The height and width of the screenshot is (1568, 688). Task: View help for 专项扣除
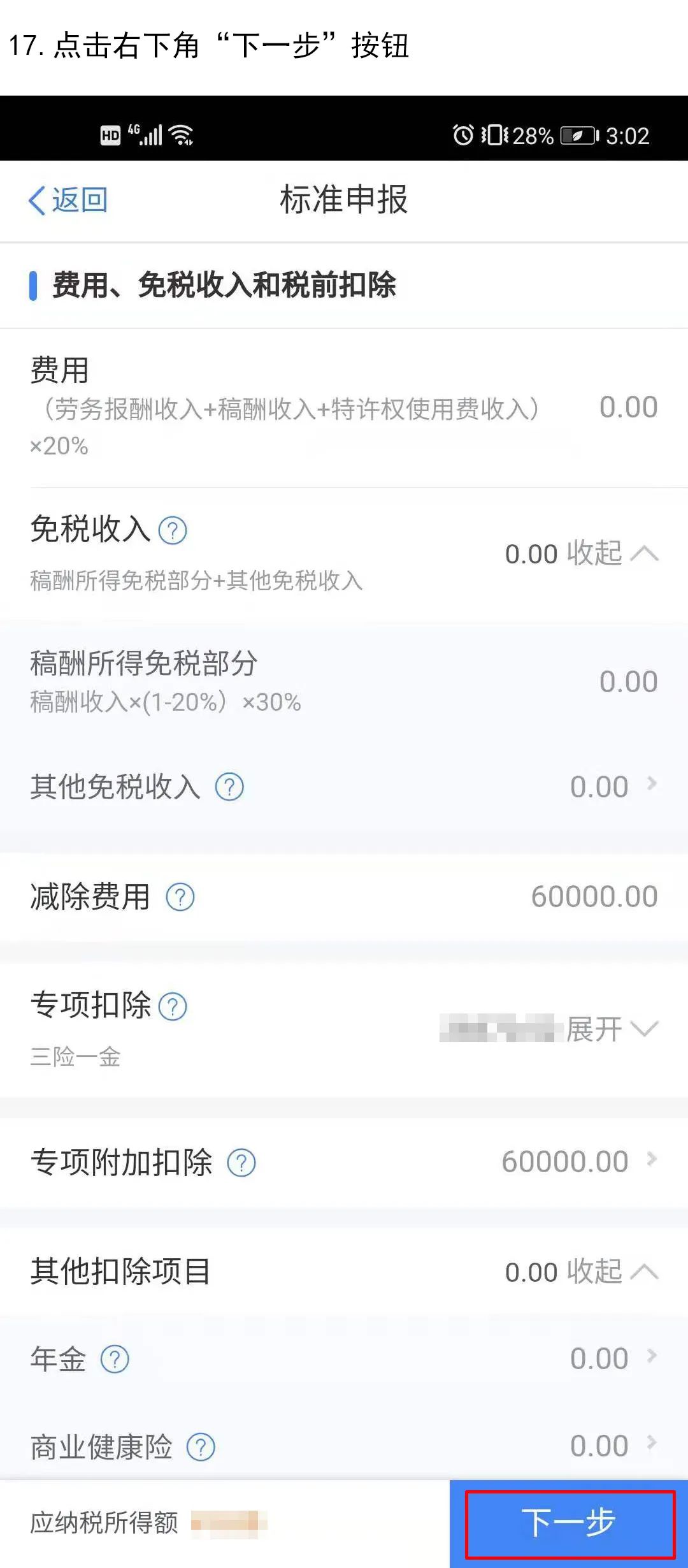tap(173, 1007)
